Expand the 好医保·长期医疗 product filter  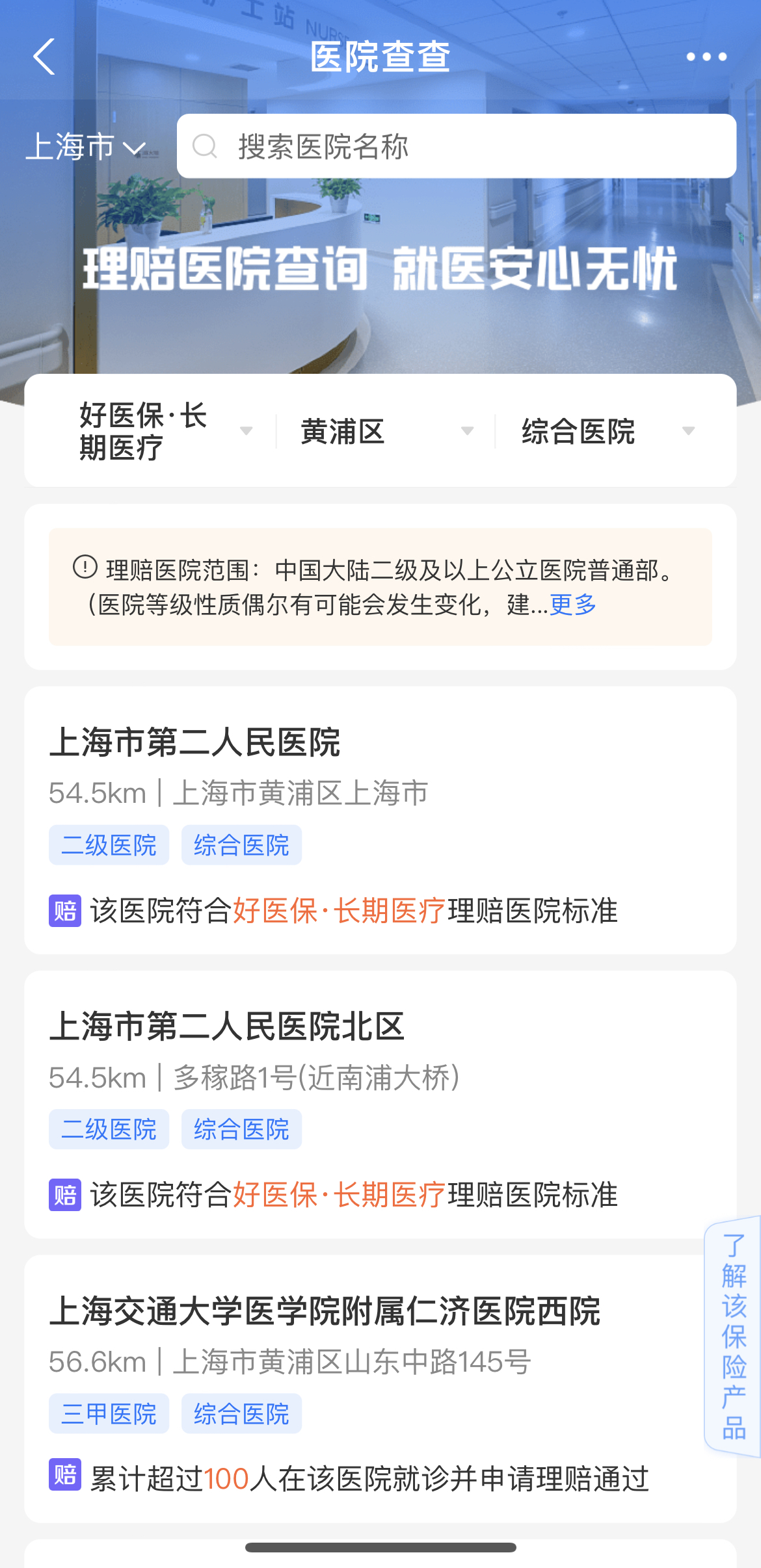[x=163, y=431]
